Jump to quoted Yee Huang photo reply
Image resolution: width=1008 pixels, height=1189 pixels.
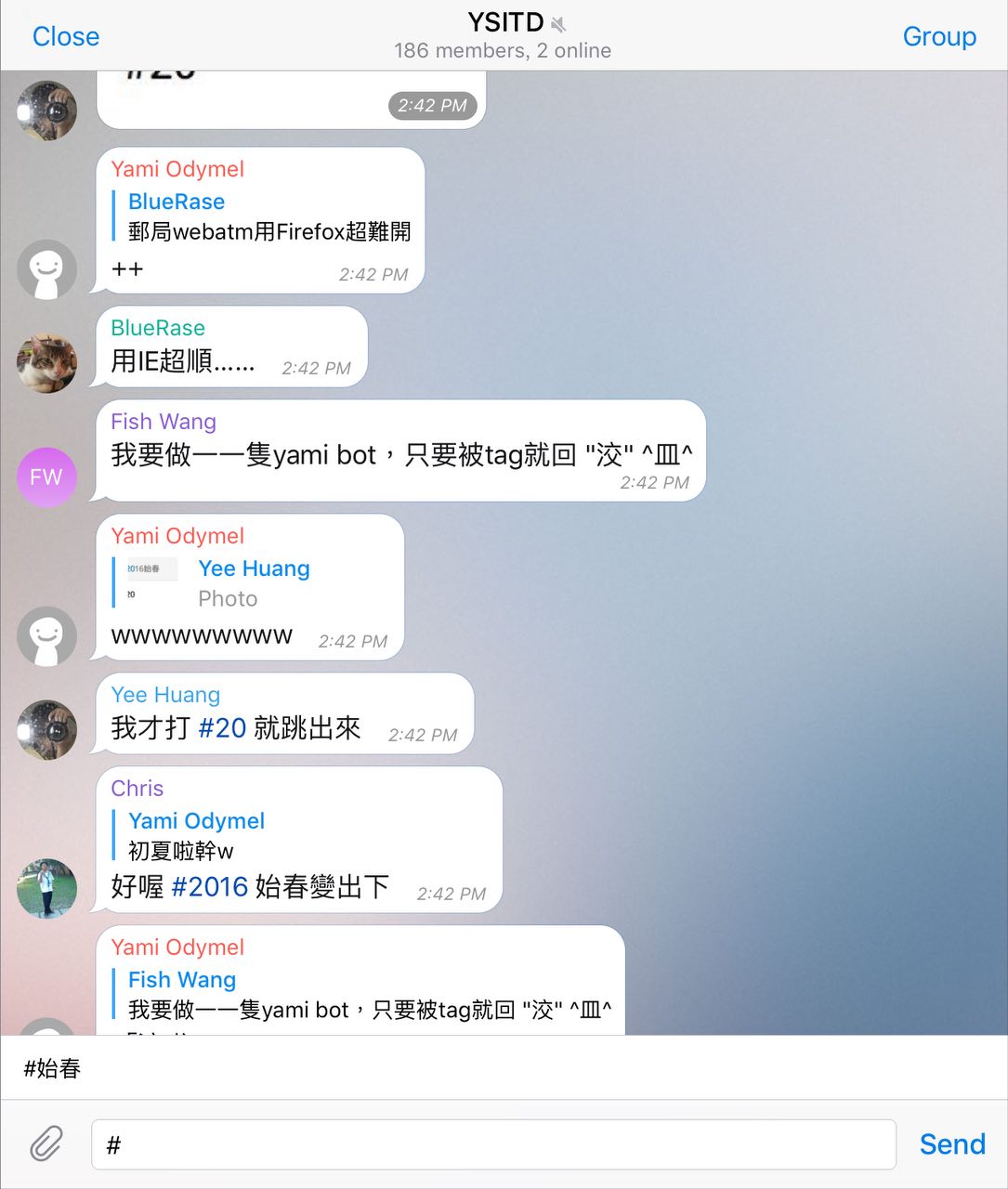pos(223,583)
